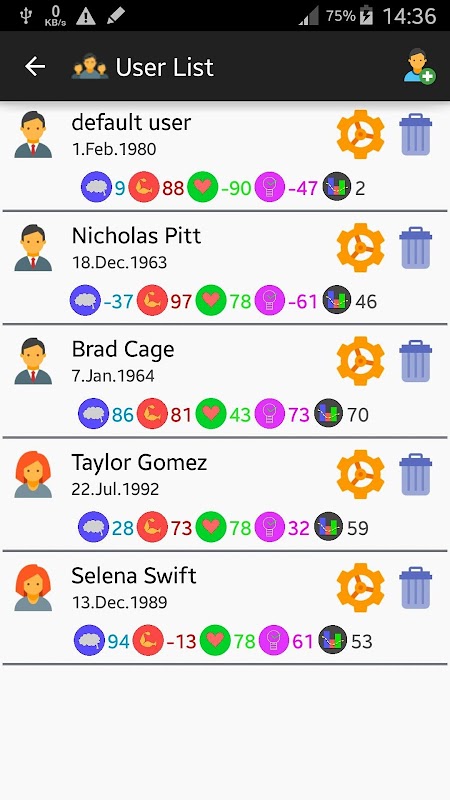This screenshot has height=800, width=450.
Task: Open settings gear for default user
Action: tap(360, 134)
